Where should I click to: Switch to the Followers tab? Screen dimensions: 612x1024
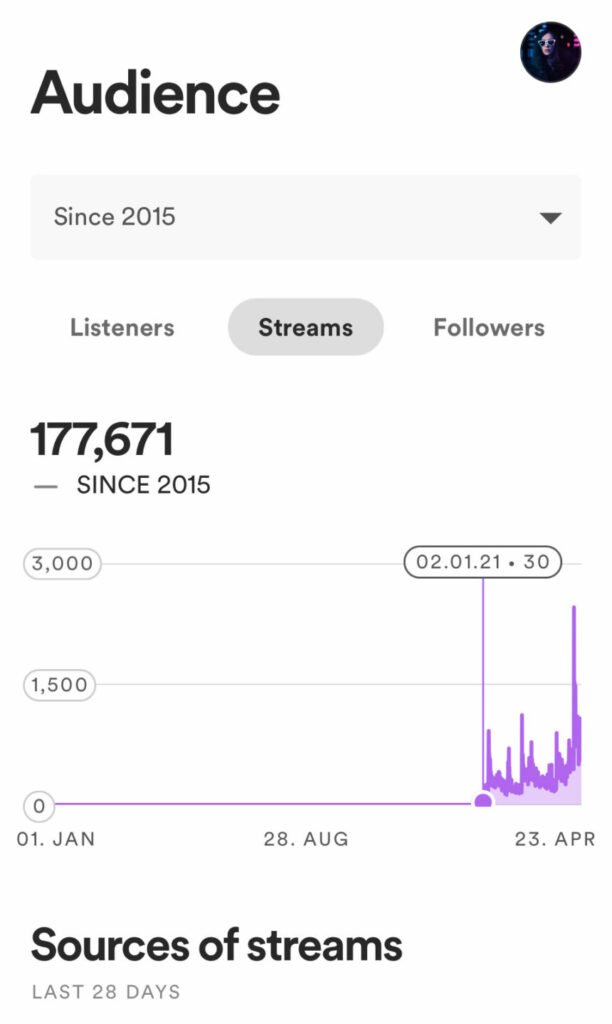(x=489, y=327)
